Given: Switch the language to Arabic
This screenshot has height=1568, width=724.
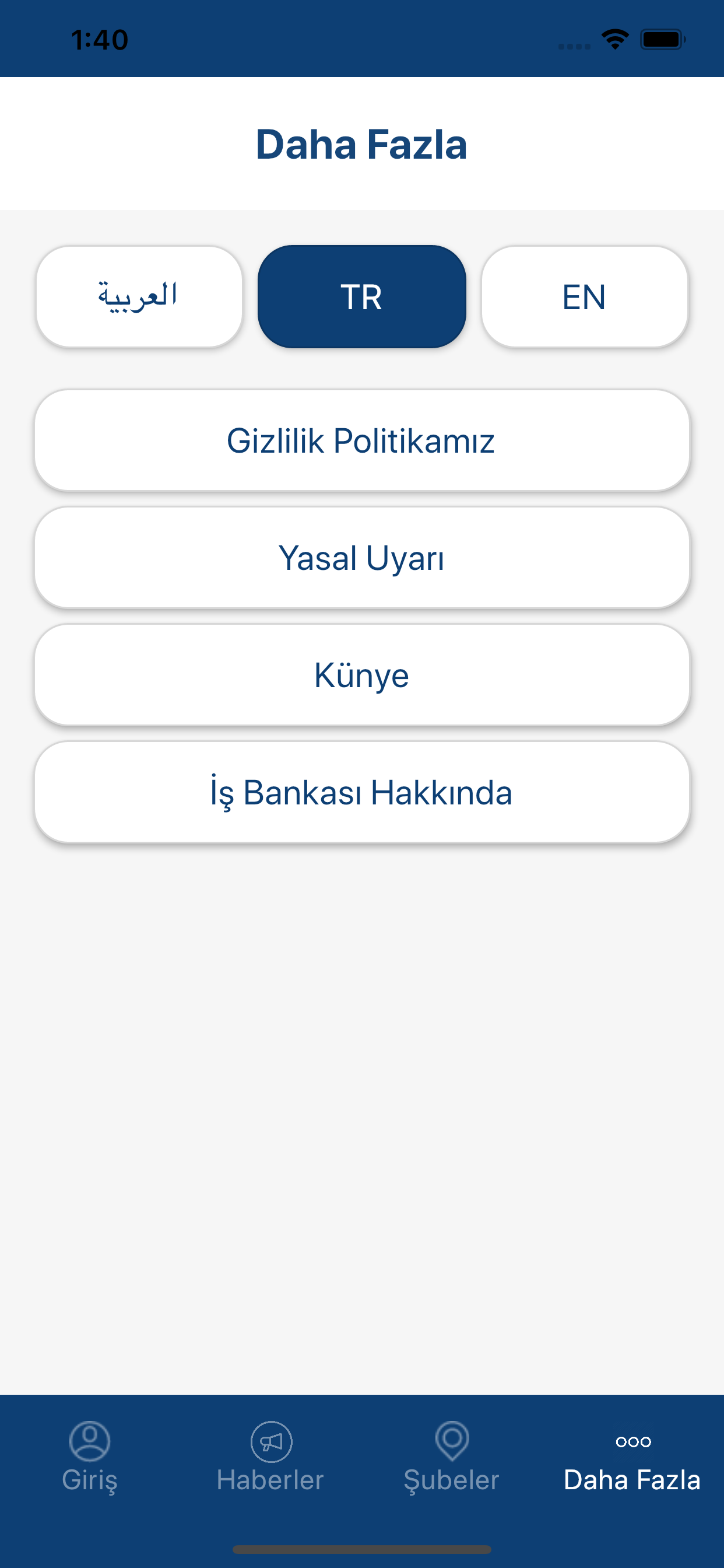Looking at the screenshot, I should pyautogui.click(x=139, y=297).
